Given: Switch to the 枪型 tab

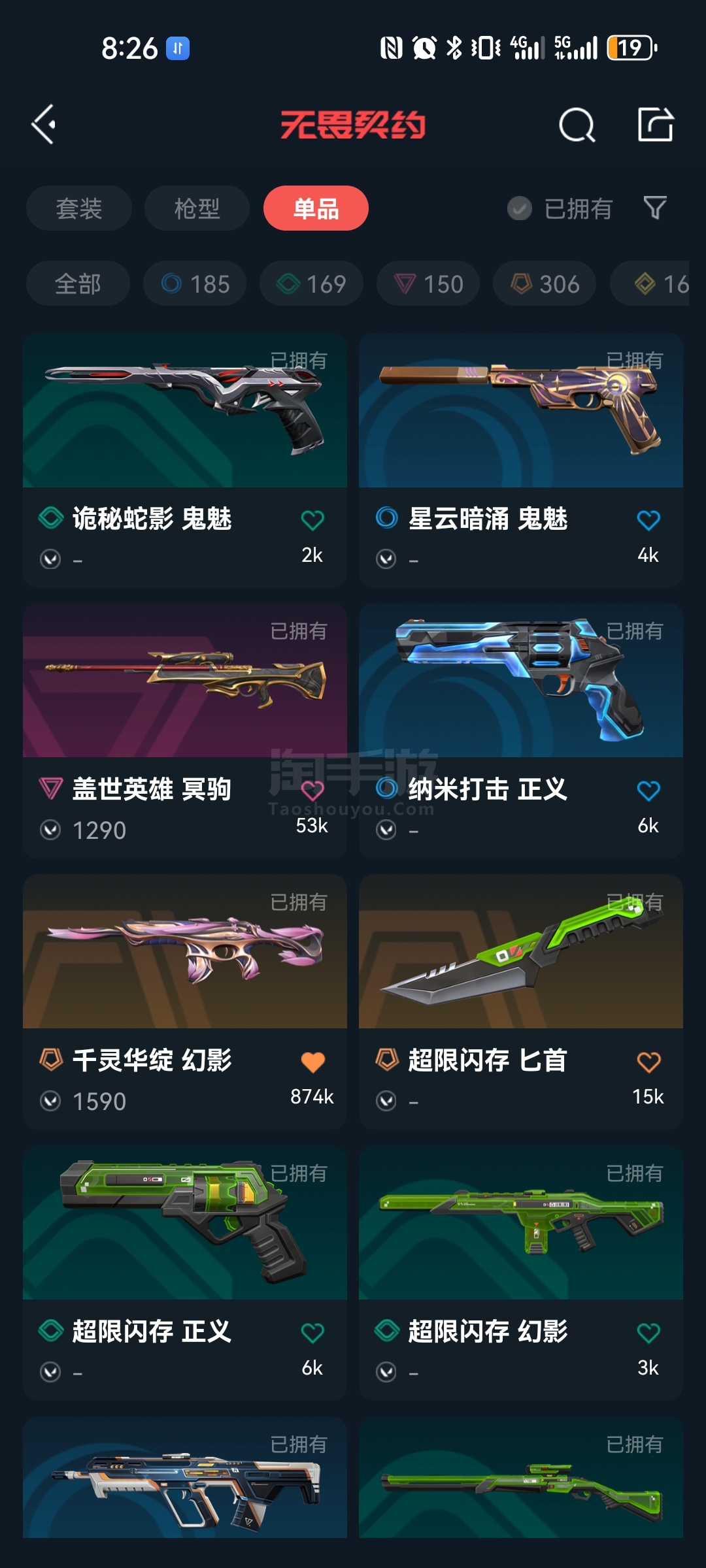Looking at the screenshot, I should tap(197, 208).
